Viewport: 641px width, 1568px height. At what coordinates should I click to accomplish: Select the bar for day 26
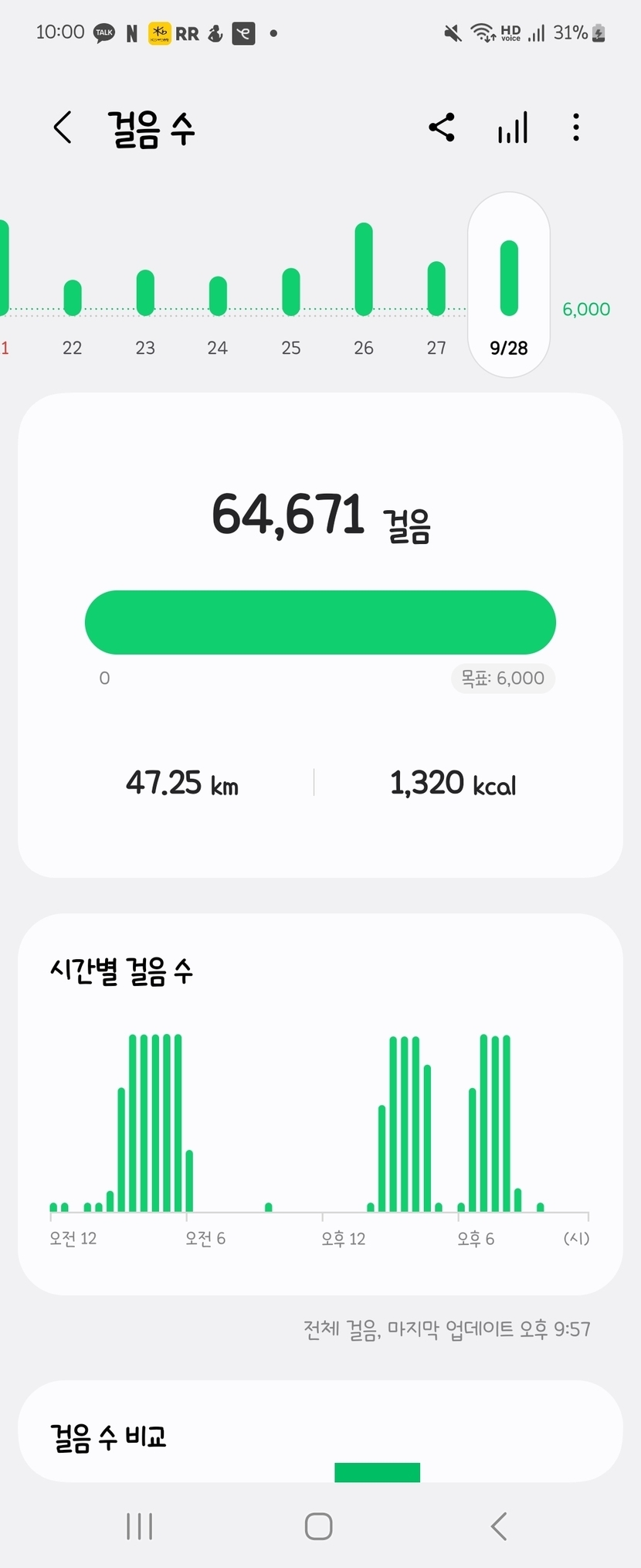click(x=364, y=269)
